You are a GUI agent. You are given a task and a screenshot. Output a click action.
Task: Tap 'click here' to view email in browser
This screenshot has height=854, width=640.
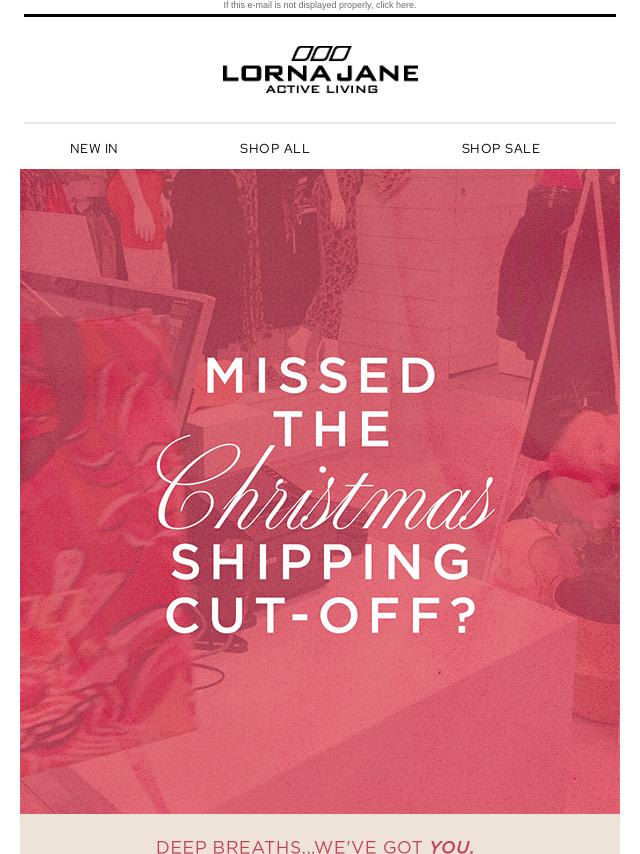pyautogui.click(x=394, y=5)
